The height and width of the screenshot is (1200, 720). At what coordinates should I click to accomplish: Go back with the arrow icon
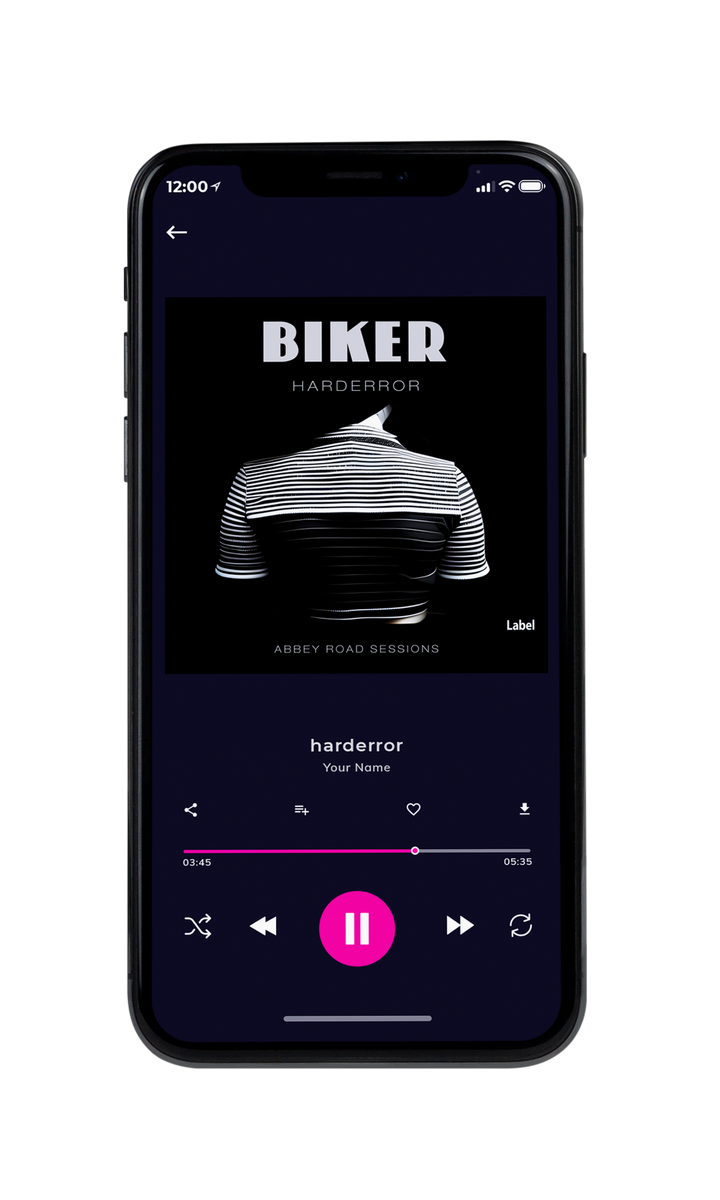pyautogui.click(x=177, y=232)
